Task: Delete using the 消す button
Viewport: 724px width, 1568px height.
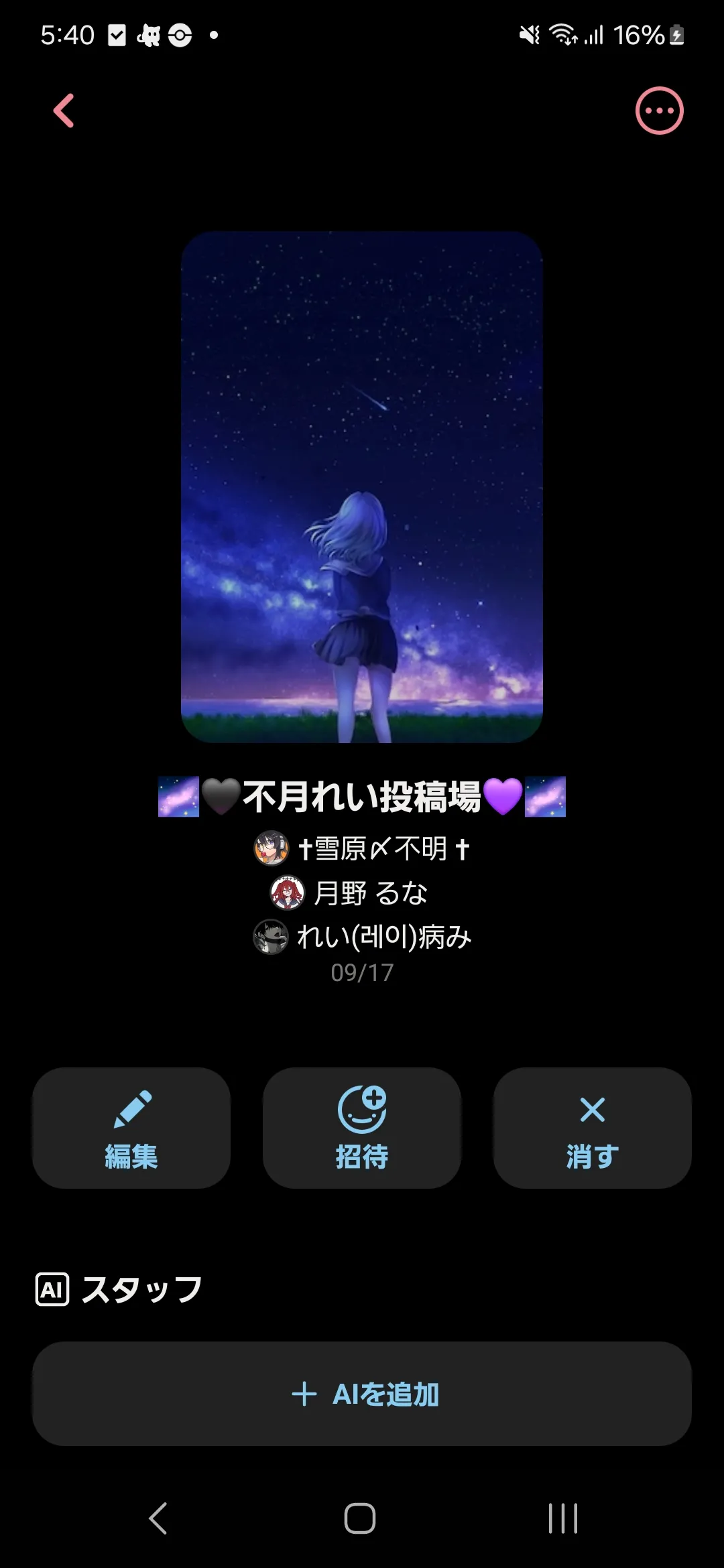Action: [x=593, y=1128]
